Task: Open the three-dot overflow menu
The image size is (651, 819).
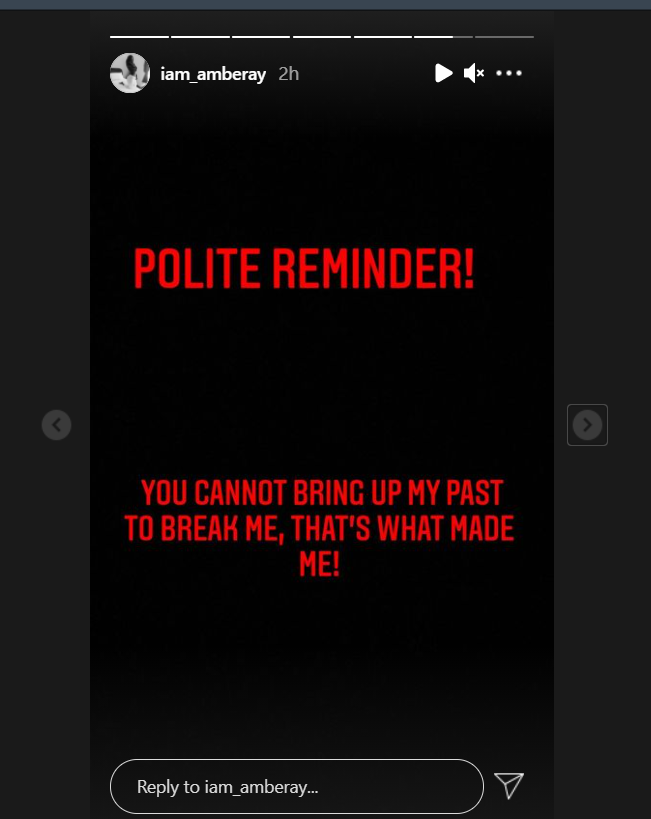Action: 509,73
